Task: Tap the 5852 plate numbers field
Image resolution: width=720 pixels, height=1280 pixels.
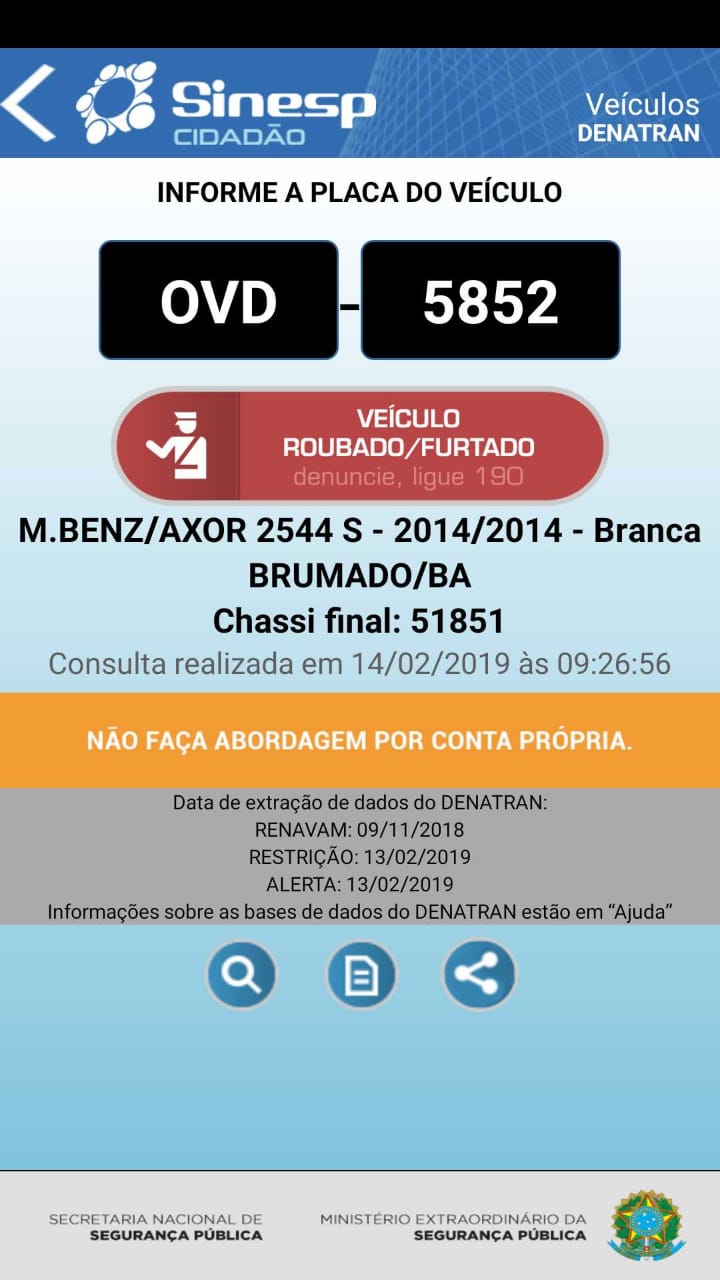Action: coord(489,300)
